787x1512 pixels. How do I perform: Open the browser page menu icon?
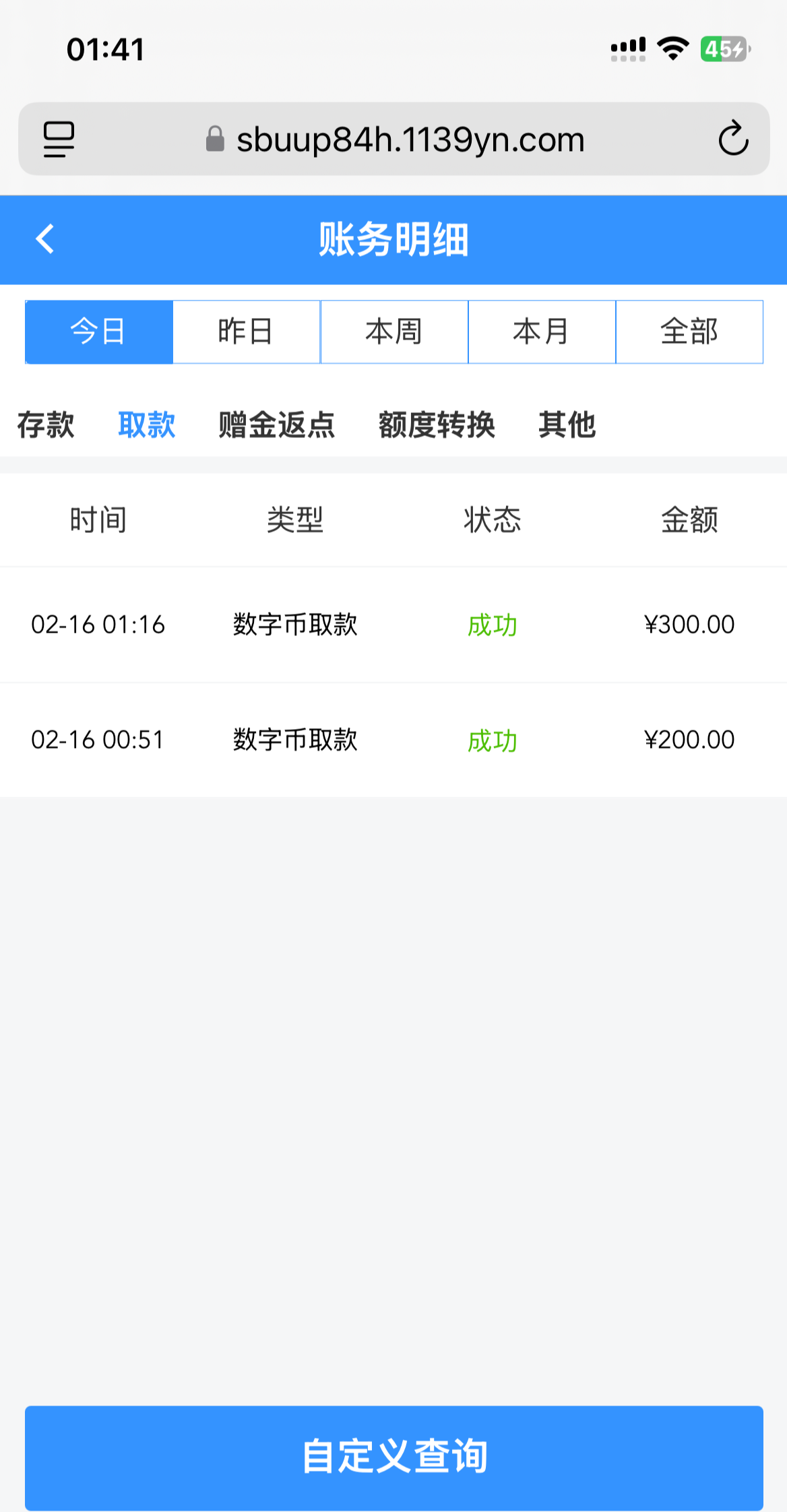point(59,139)
